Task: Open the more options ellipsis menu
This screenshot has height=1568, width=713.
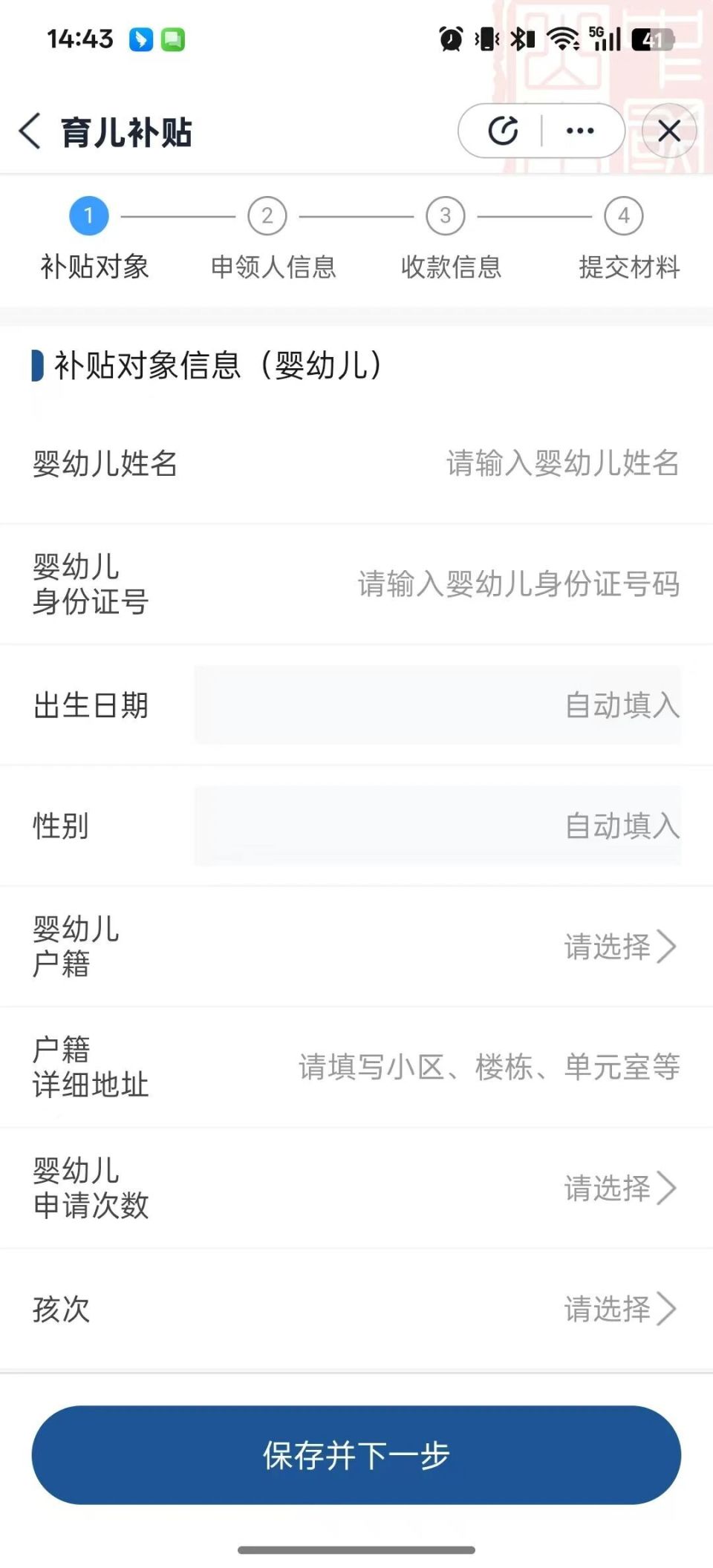Action: click(579, 130)
